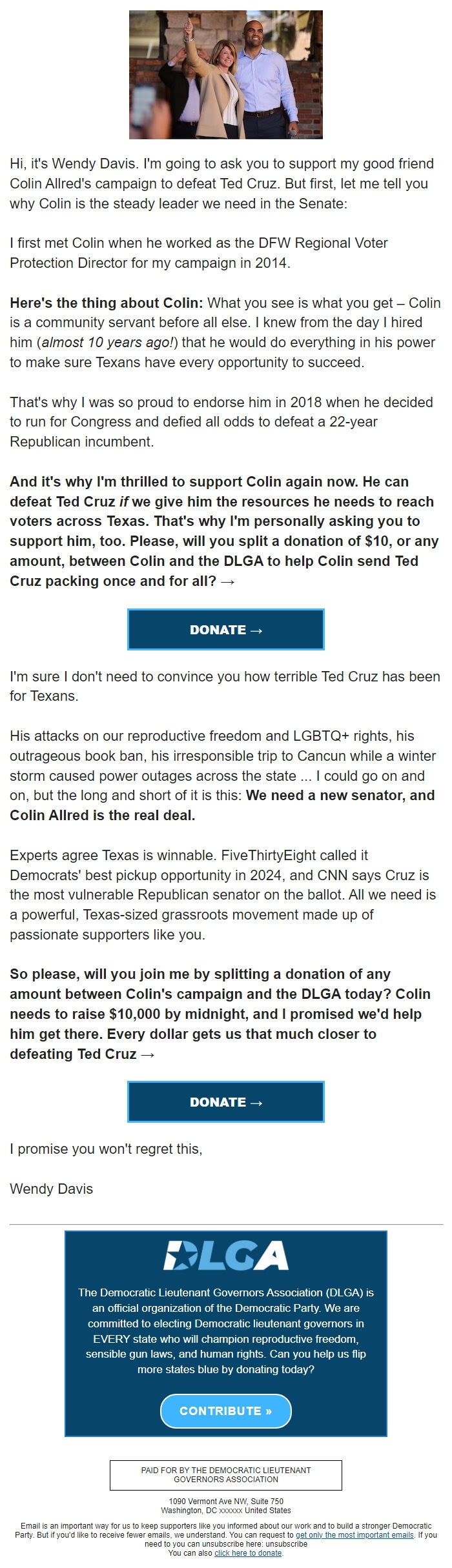This screenshot has height=1568, width=452.
Task: Tap the second DONATE button below the midnight goal
Action: [x=226, y=1101]
